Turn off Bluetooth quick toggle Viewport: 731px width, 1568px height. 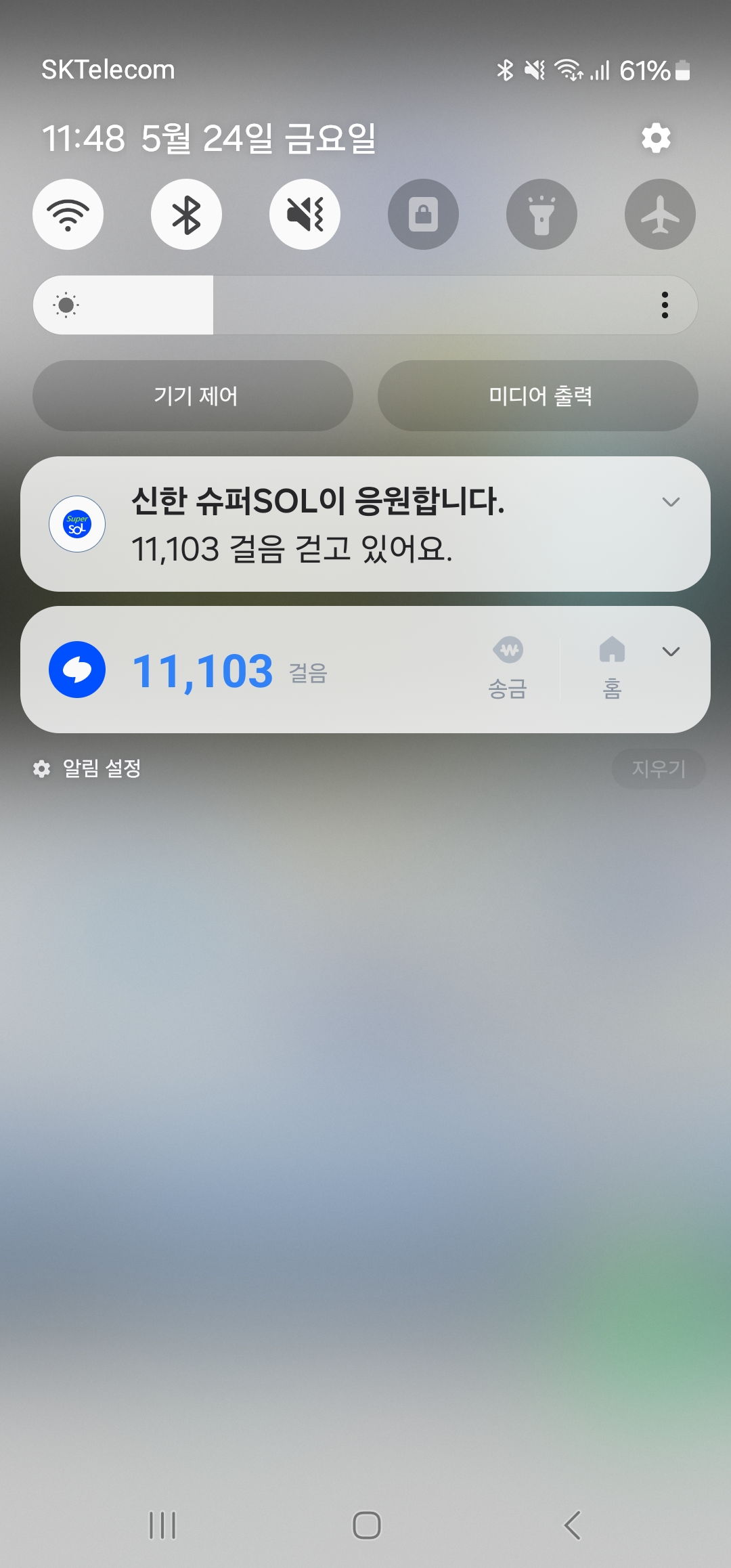186,215
